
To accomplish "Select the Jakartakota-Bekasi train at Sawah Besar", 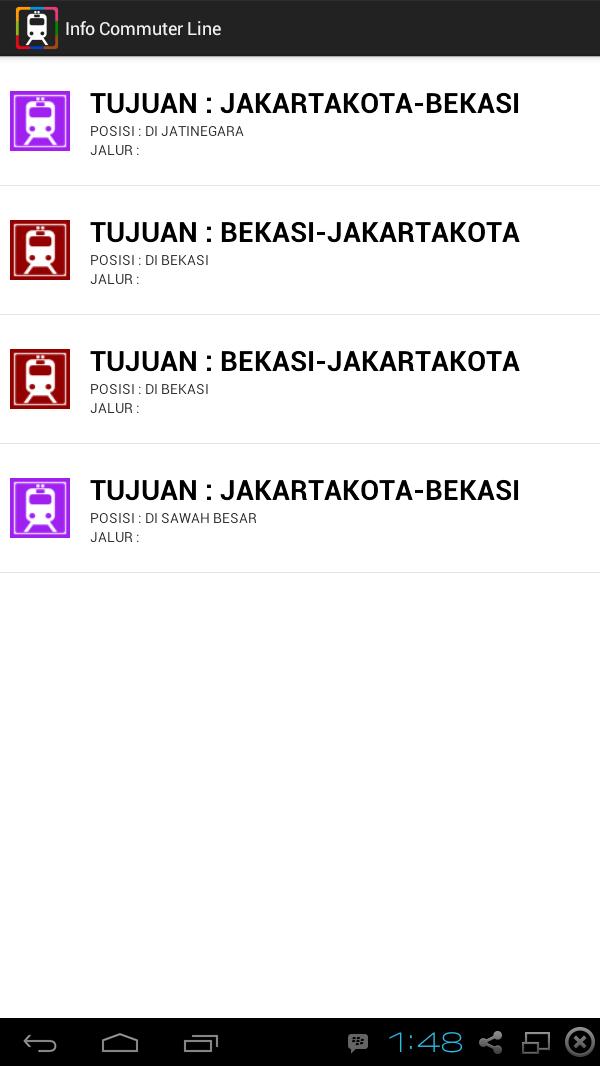I will click(300, 508).
